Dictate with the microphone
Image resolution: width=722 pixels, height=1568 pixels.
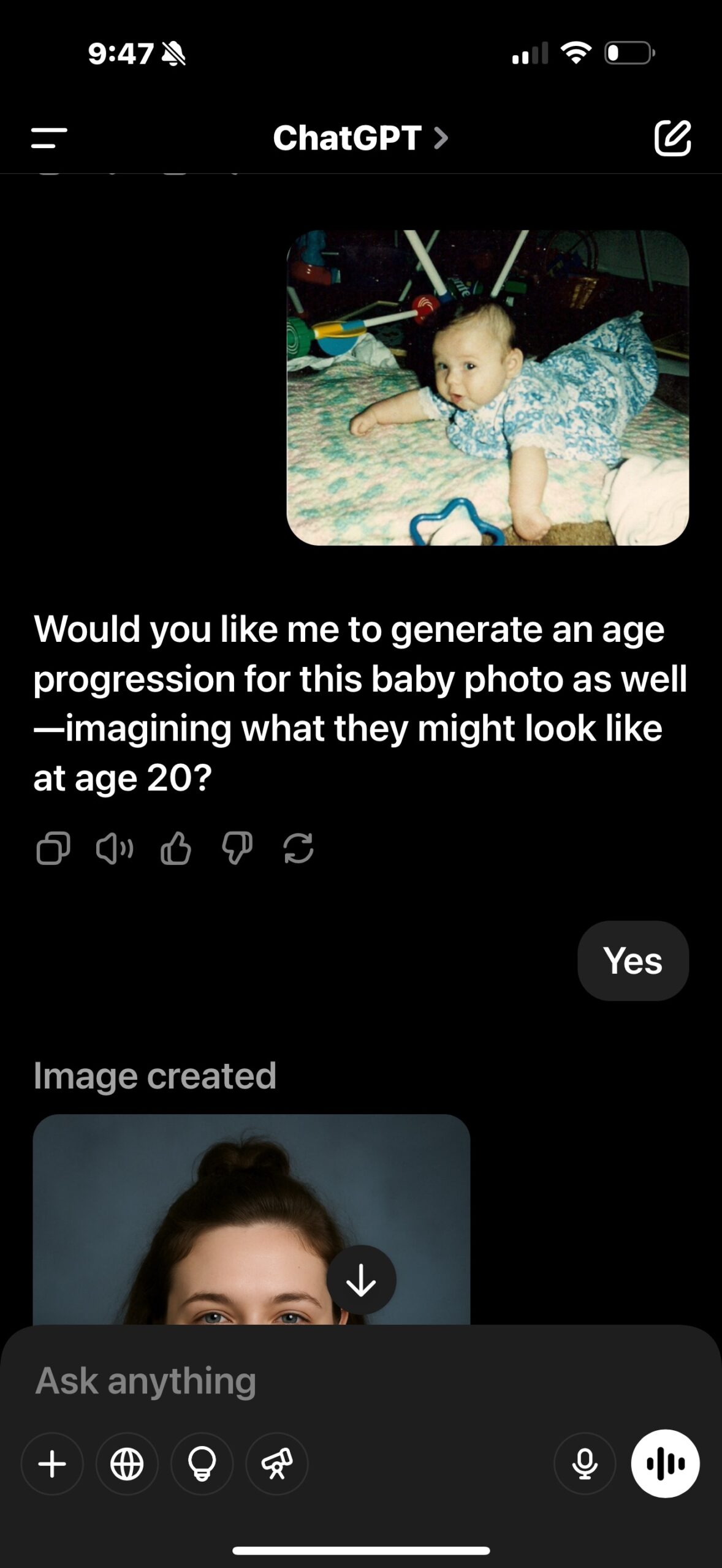(x=585, y=1464)
